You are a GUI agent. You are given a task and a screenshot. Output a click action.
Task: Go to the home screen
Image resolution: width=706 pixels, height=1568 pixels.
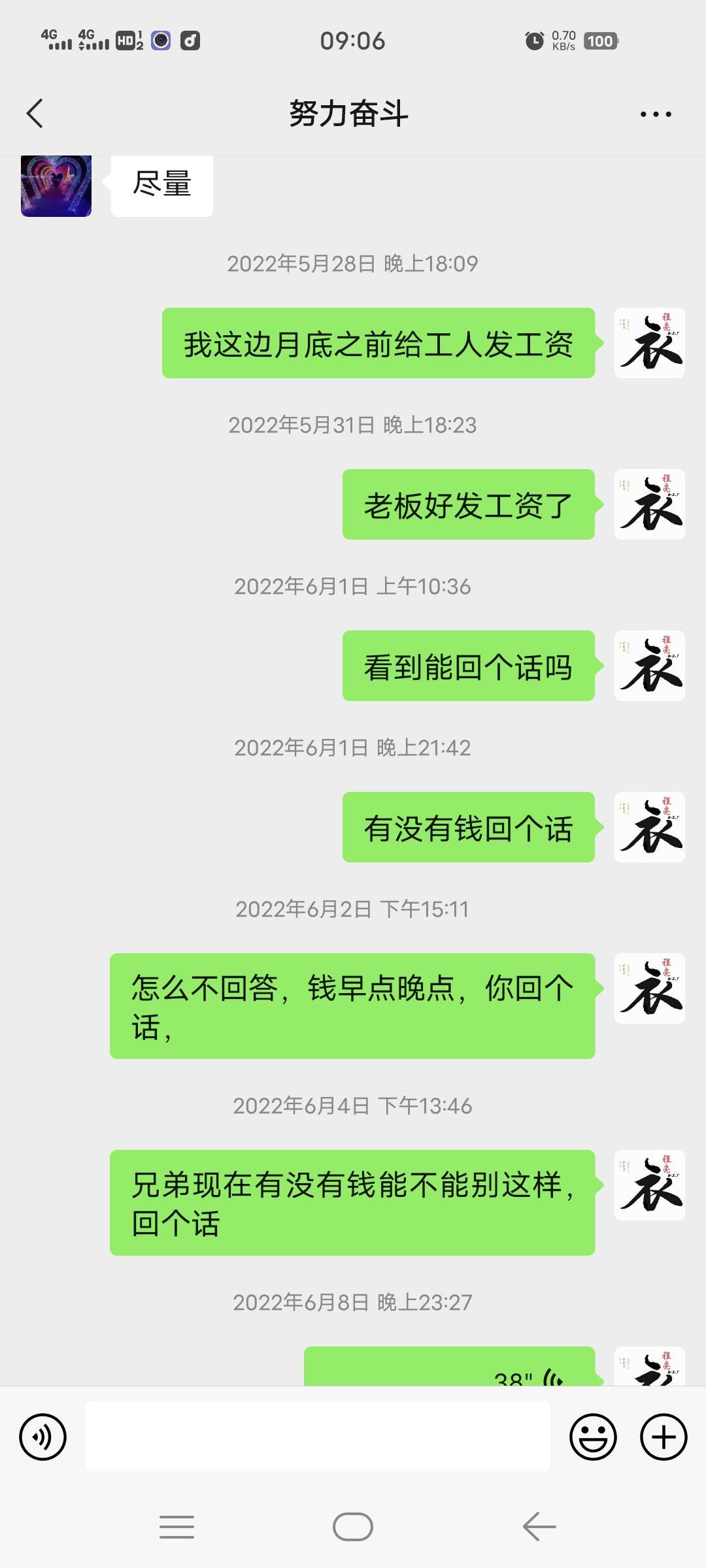coord(353,1527)
